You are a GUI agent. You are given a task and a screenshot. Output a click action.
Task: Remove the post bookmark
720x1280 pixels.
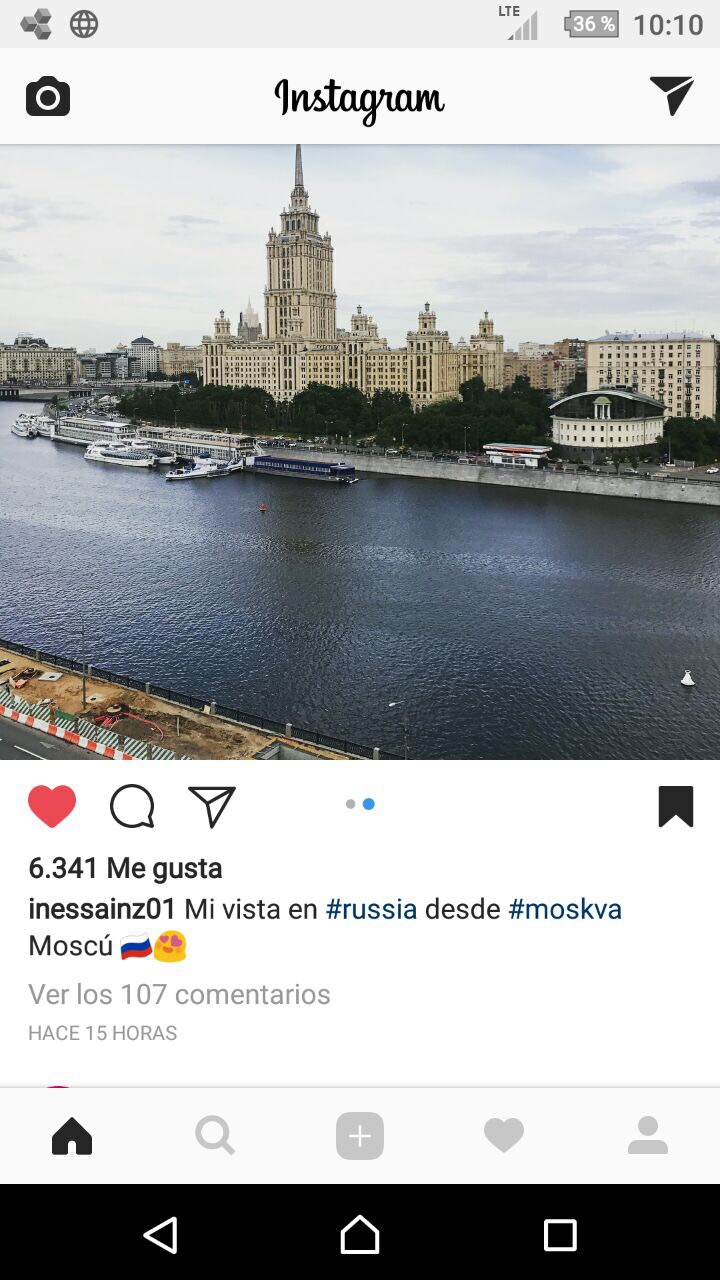click(676, 806)
